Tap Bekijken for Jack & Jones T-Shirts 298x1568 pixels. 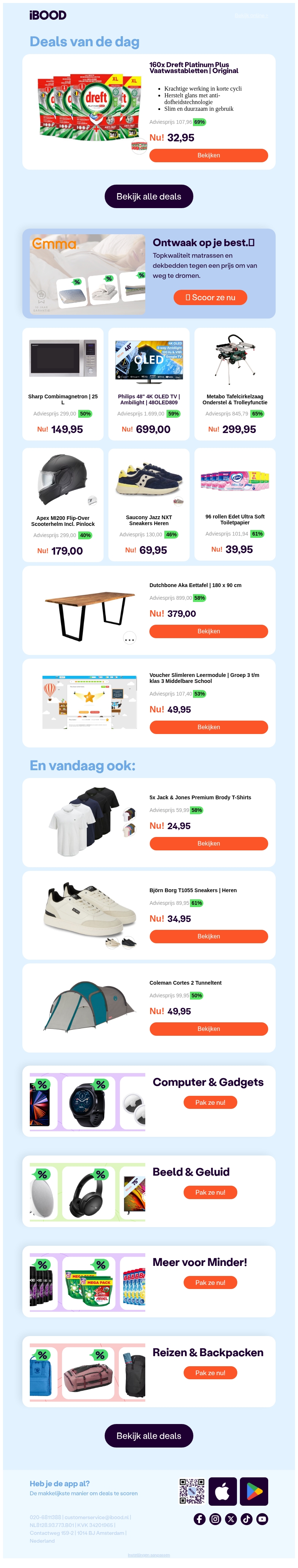208,843
